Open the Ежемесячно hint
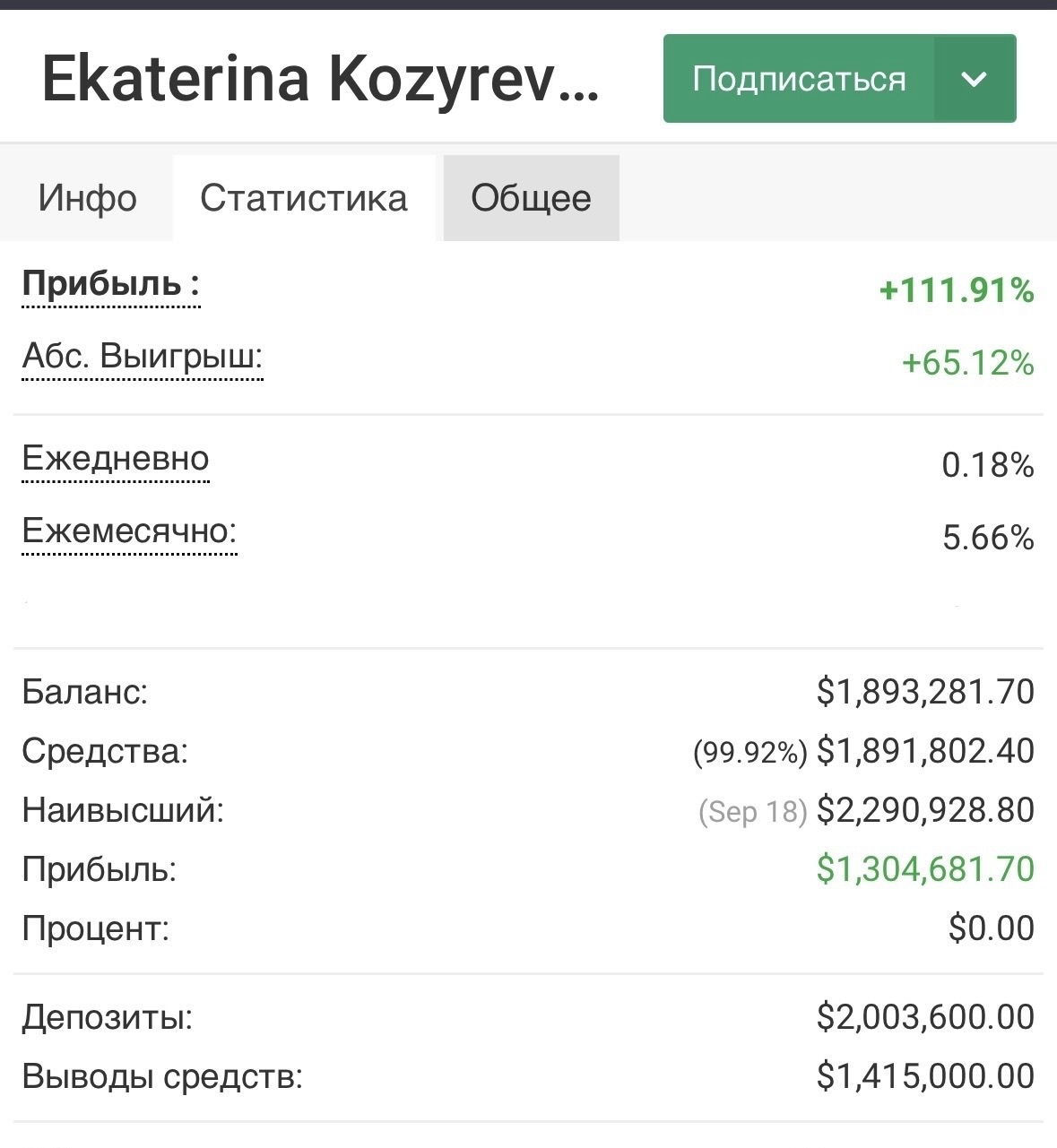The height and width of the screenshot is (1148, 1057). coord(129,531)
